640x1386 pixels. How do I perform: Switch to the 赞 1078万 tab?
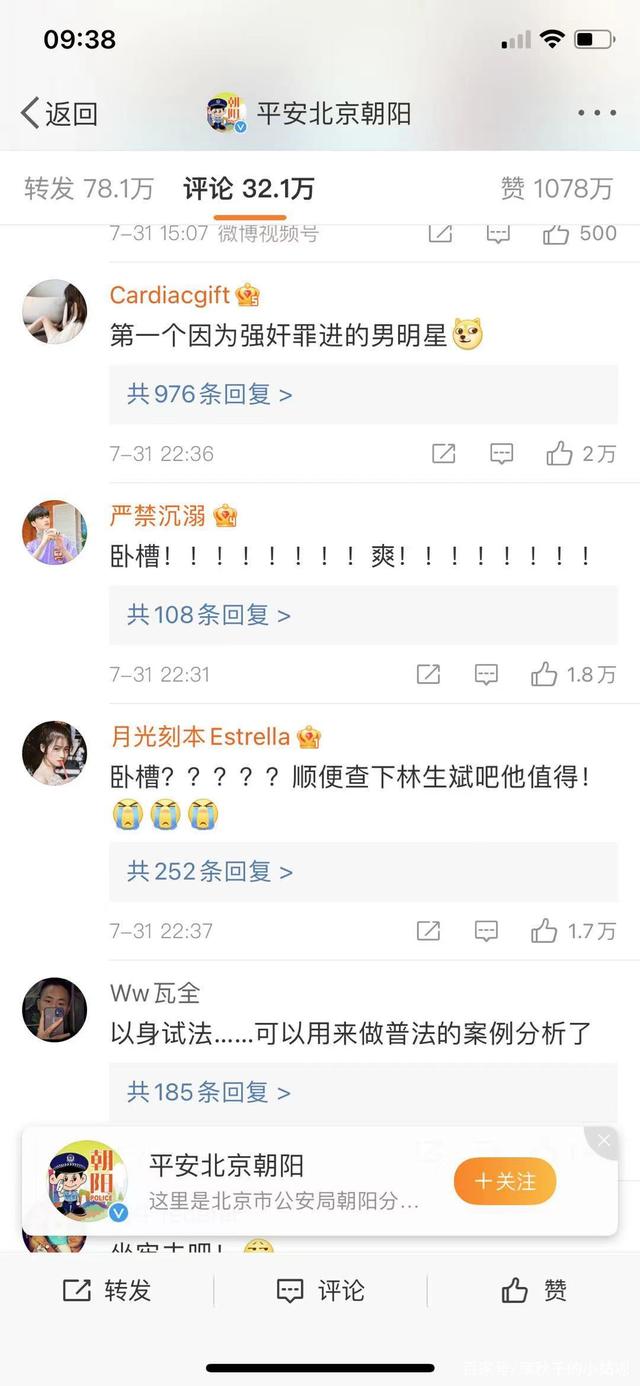click(556, 188)
